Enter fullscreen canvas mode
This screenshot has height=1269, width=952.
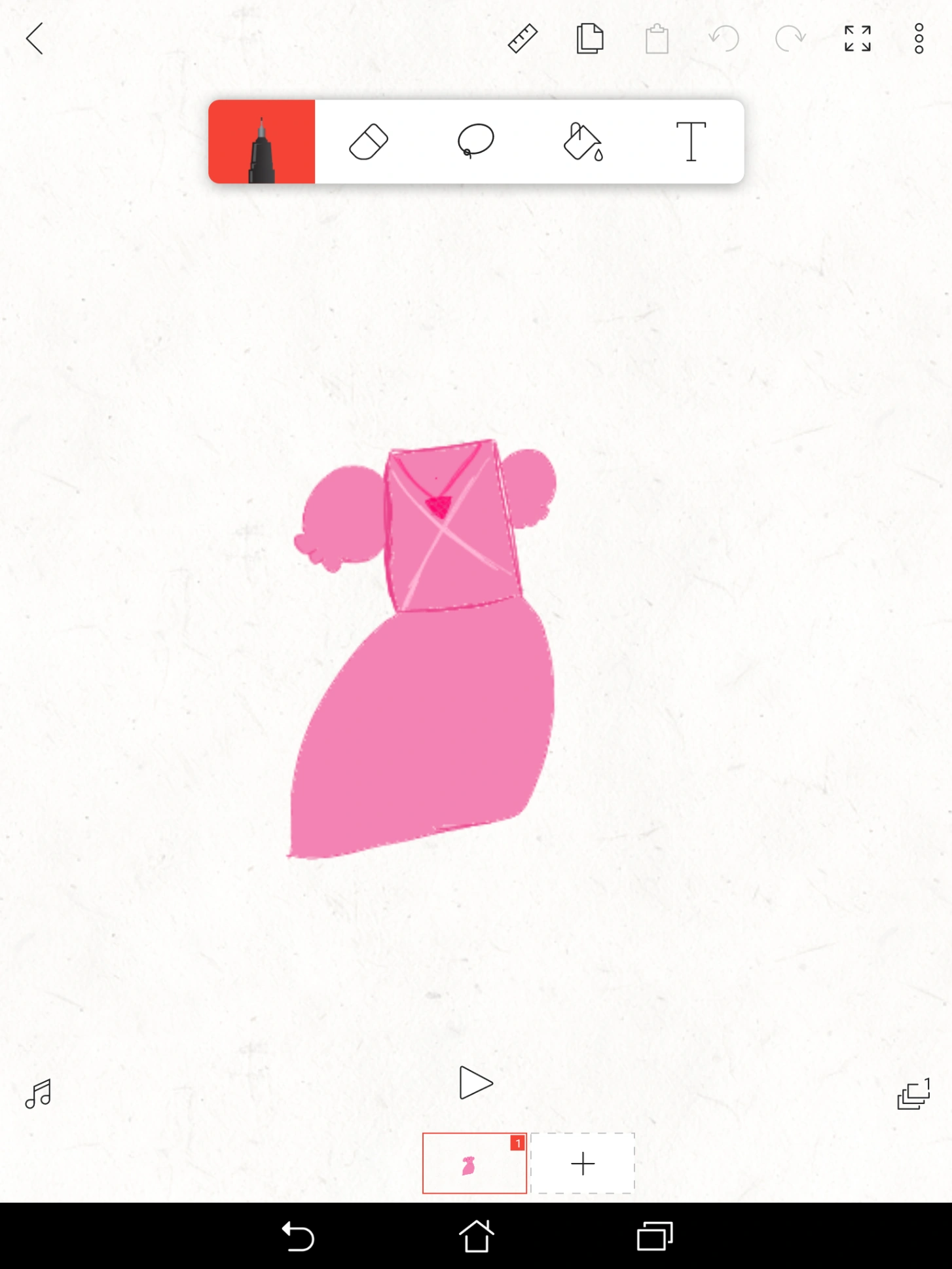[x=857, y=39]
